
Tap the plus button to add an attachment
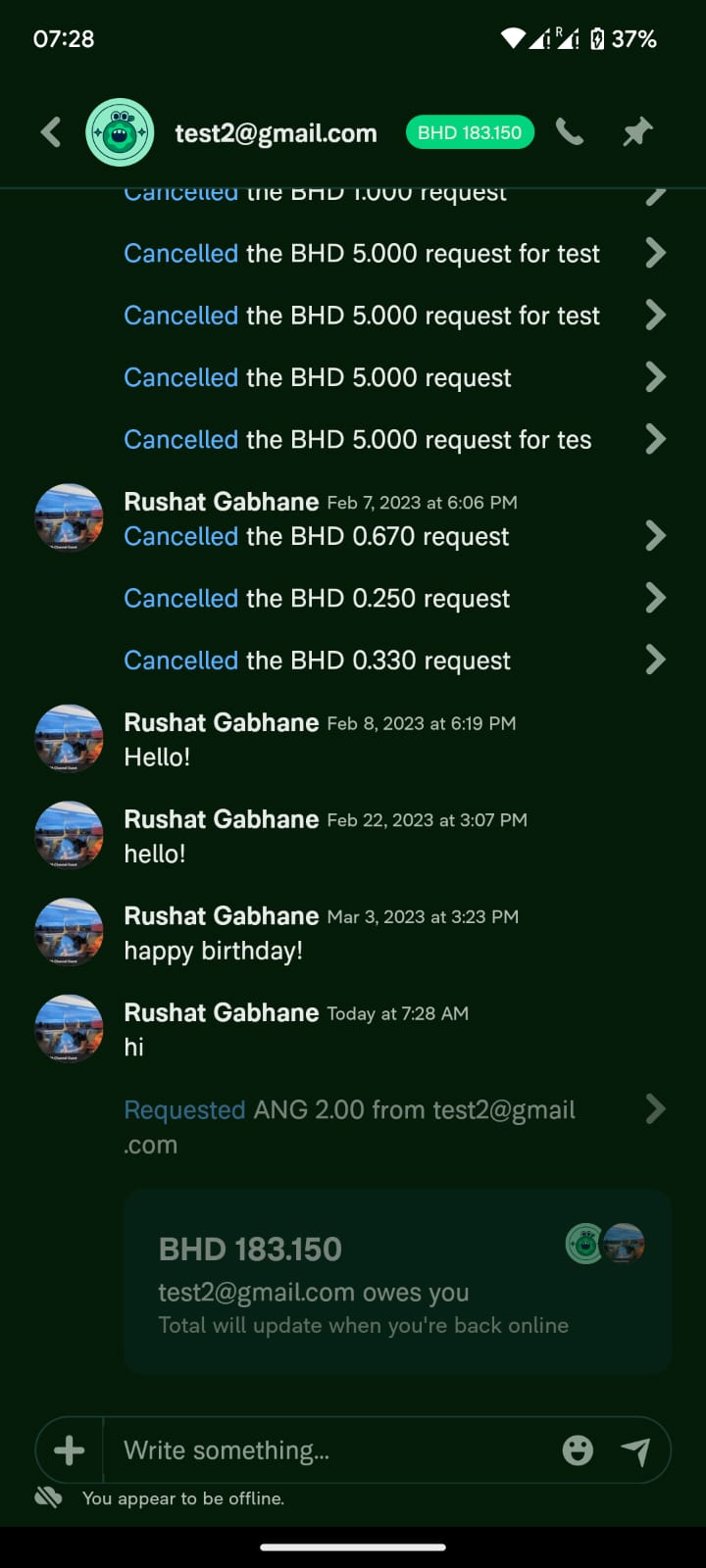click(69, 1450)
